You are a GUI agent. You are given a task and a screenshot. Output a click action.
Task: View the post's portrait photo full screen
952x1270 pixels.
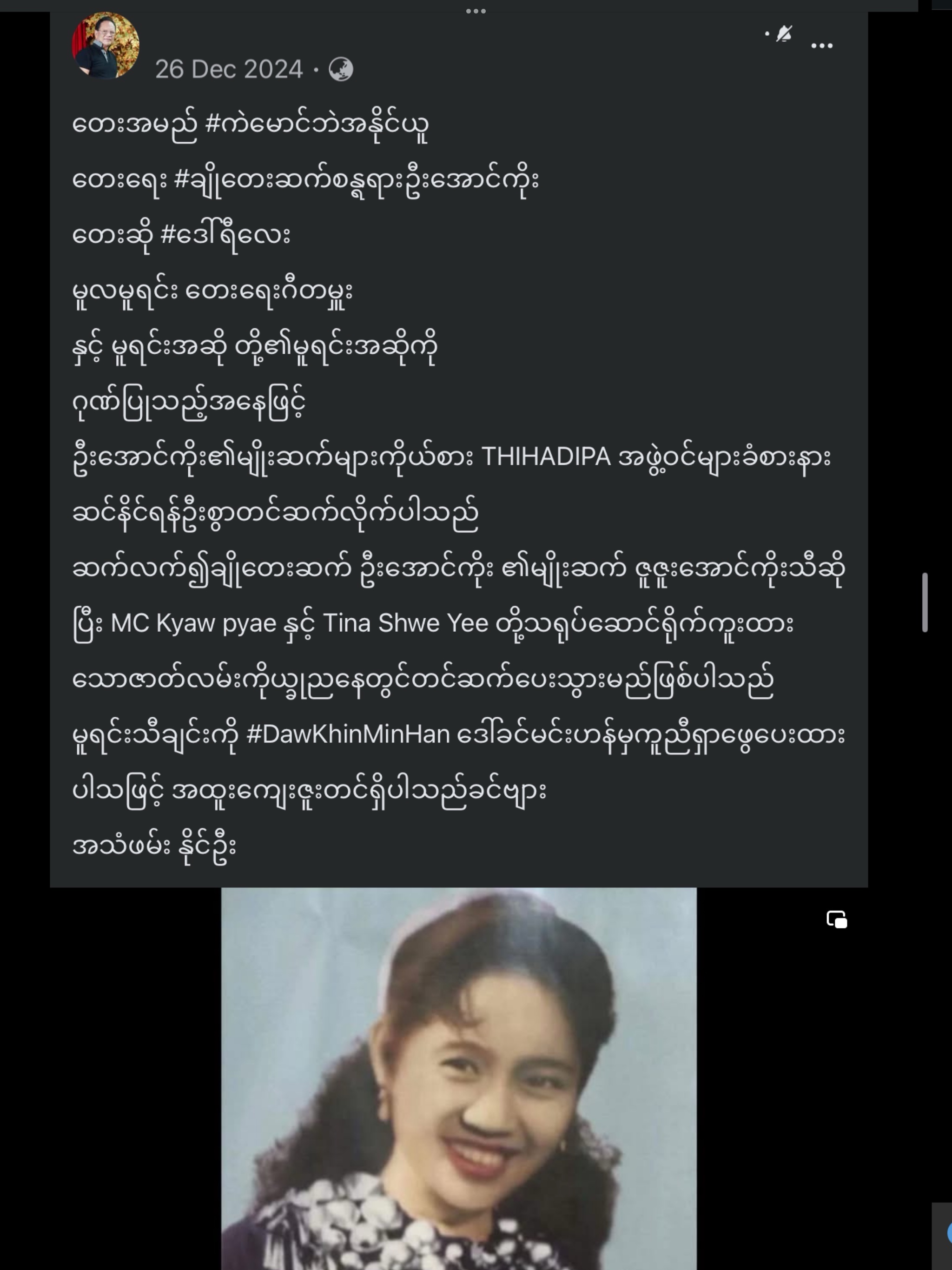point(458,1079)
